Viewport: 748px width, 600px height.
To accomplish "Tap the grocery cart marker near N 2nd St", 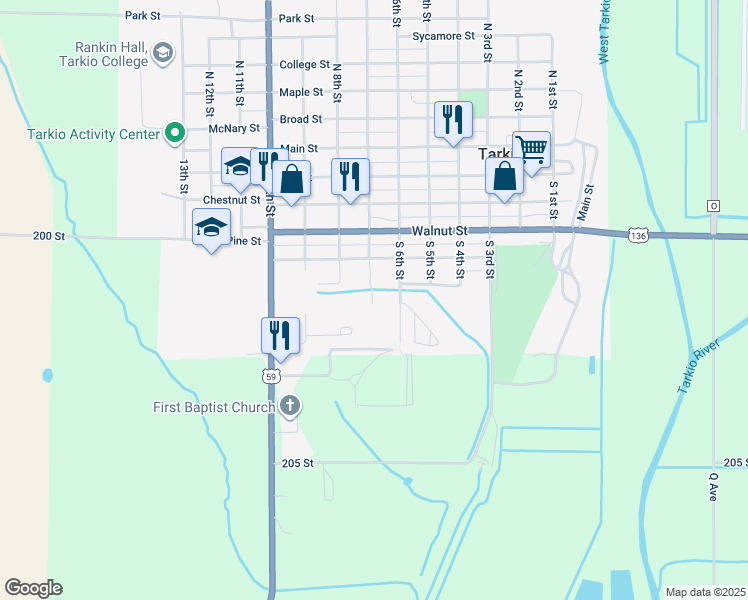I will pos(531,150).
